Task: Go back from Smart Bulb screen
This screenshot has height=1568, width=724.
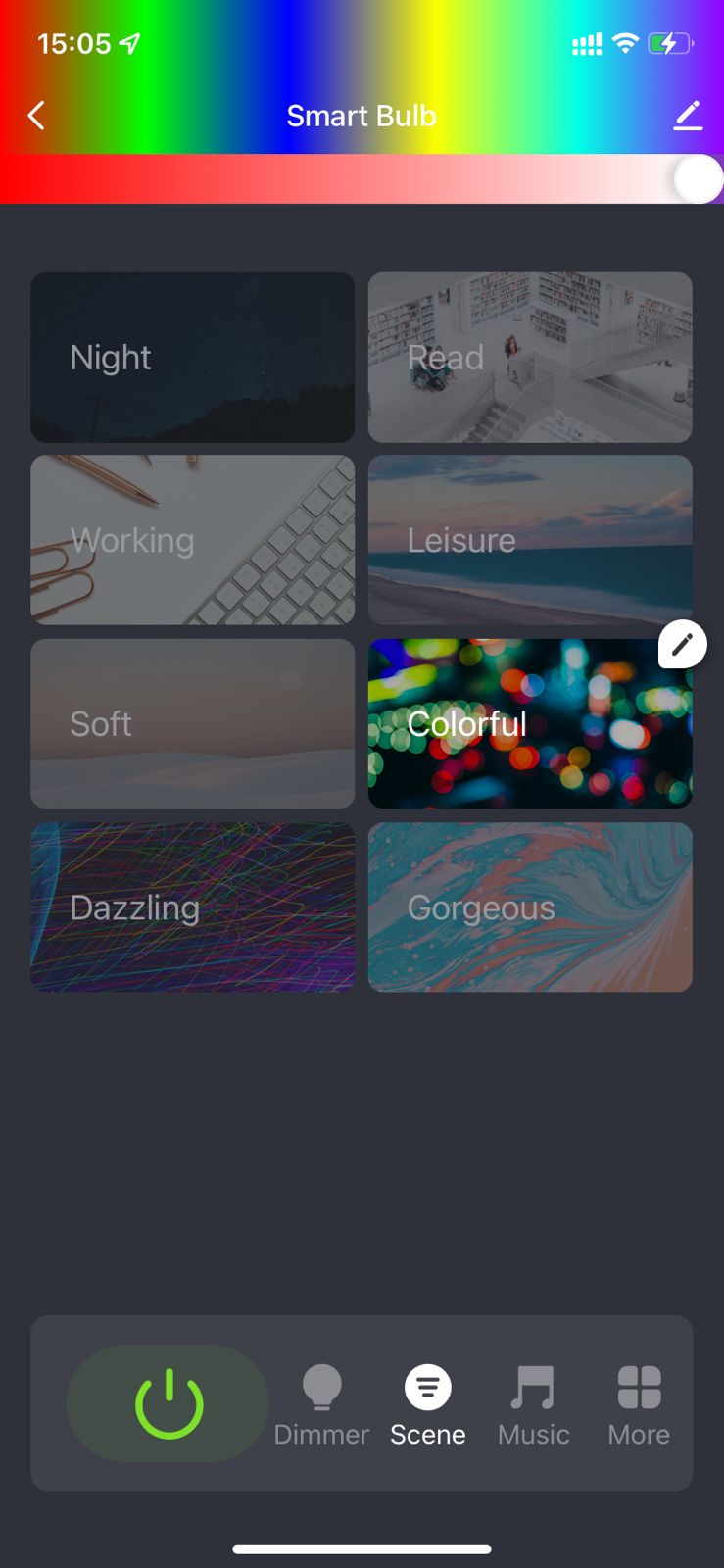Action: pyautogui.click(x=36, y=116)
